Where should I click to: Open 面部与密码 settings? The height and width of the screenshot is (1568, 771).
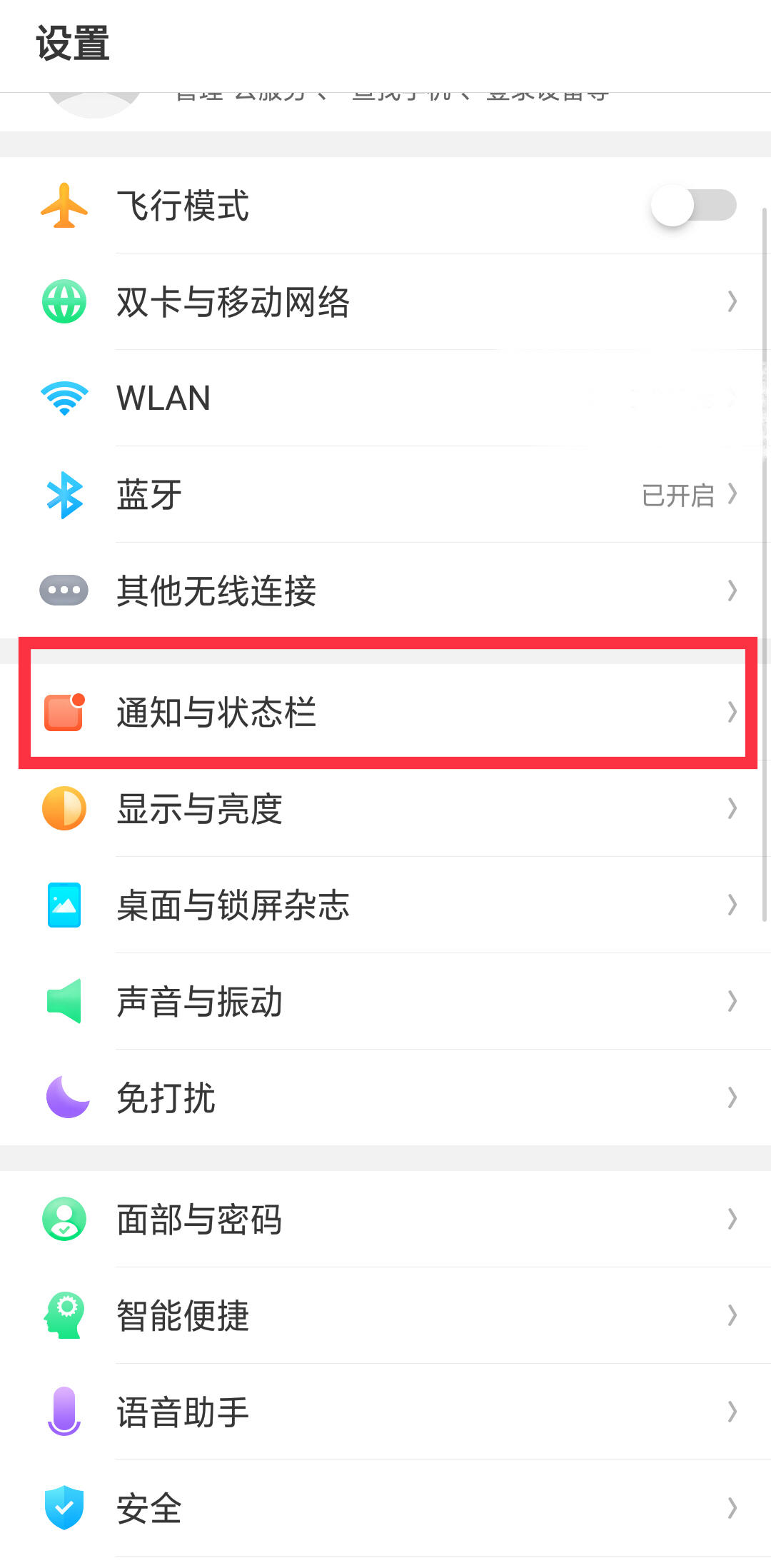coord(385,1219)
